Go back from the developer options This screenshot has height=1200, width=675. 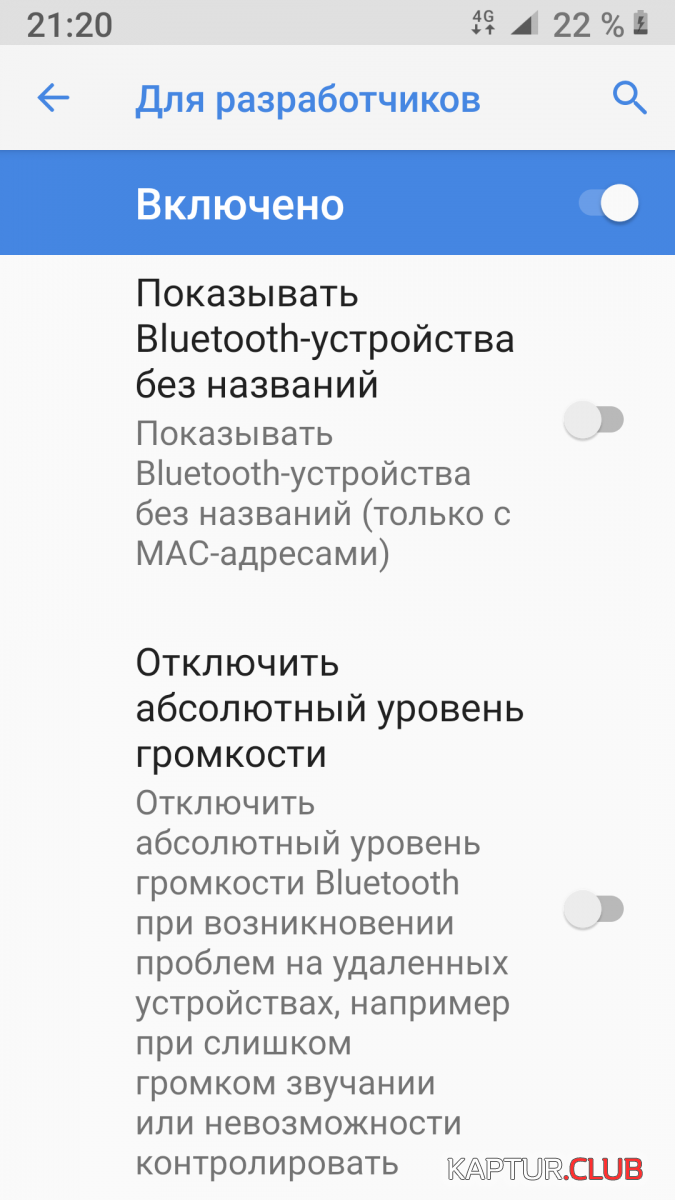point(53,98)
